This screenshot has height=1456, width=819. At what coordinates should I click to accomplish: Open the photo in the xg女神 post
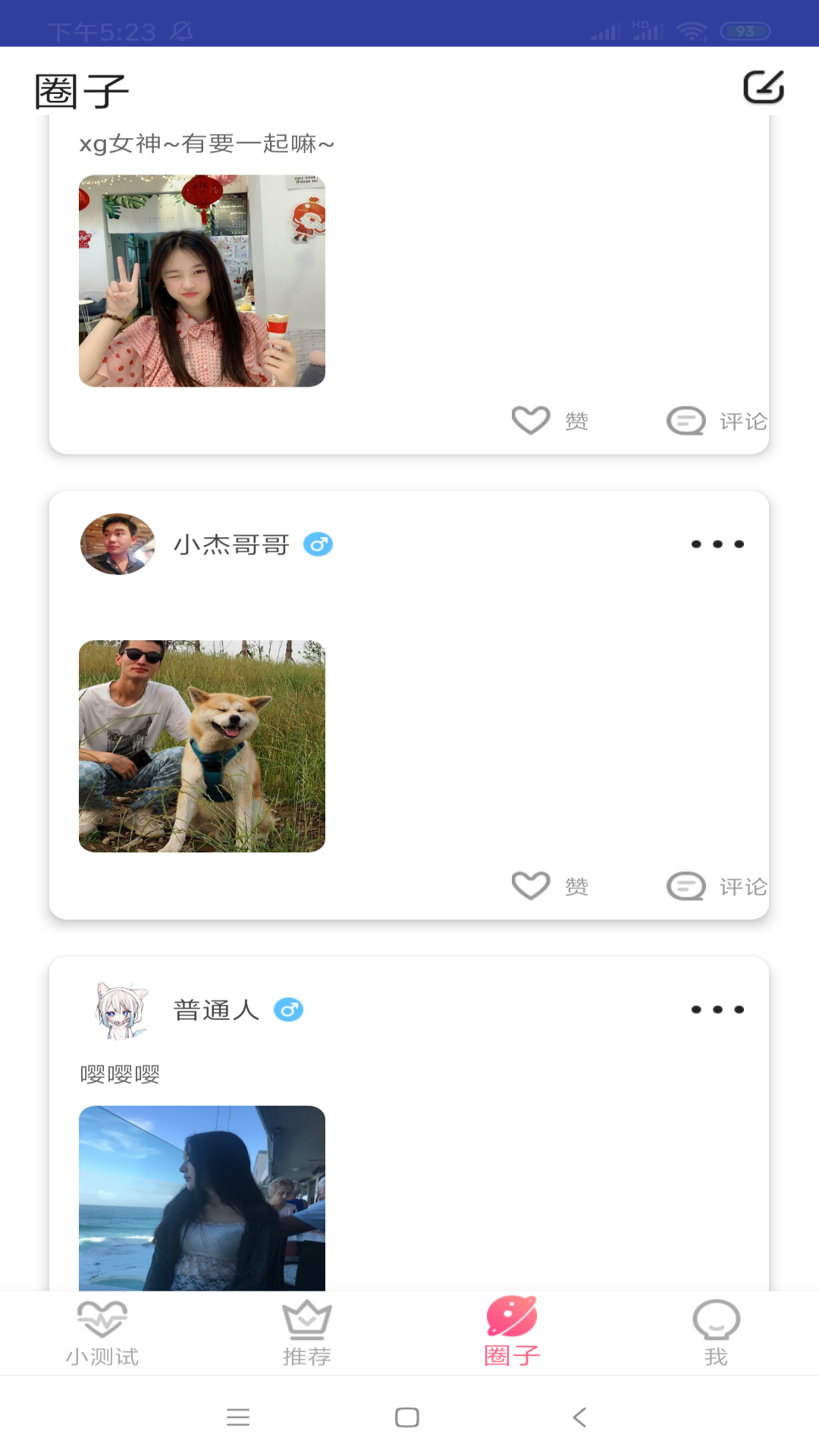pos(202,281)
